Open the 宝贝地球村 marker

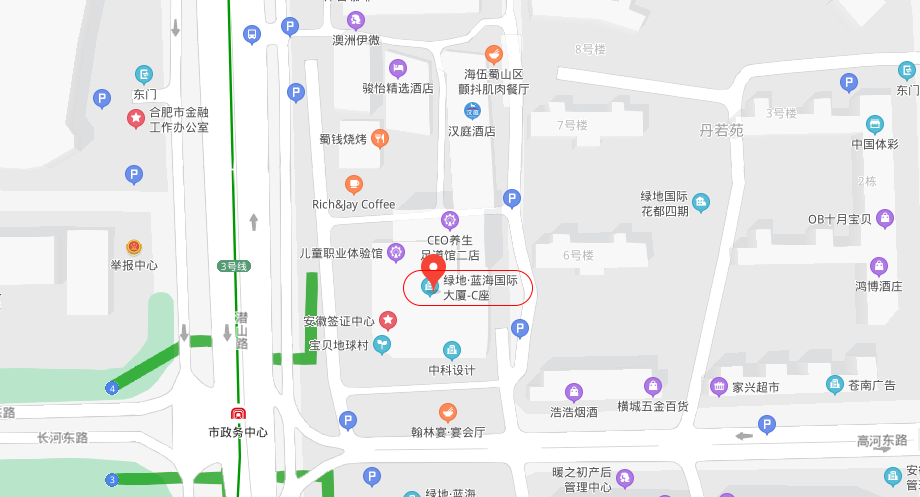point(382,345)
